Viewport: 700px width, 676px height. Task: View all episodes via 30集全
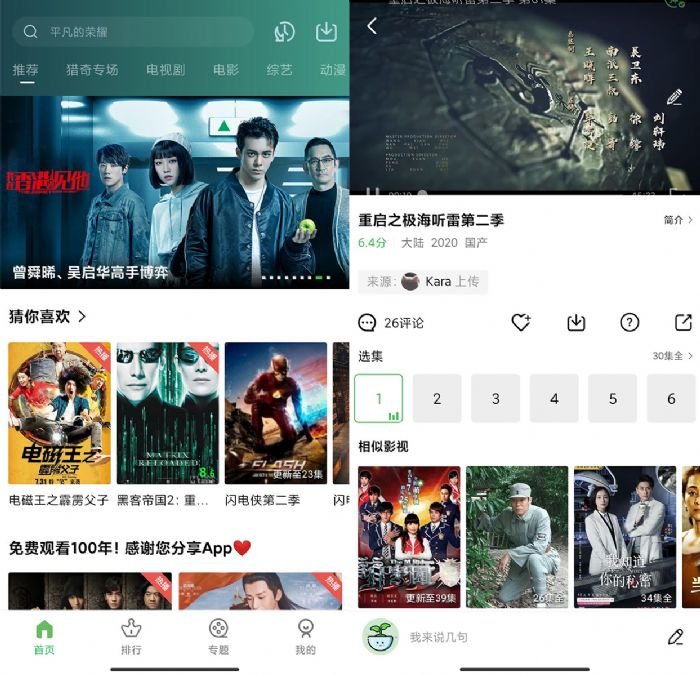coord(672,356)
